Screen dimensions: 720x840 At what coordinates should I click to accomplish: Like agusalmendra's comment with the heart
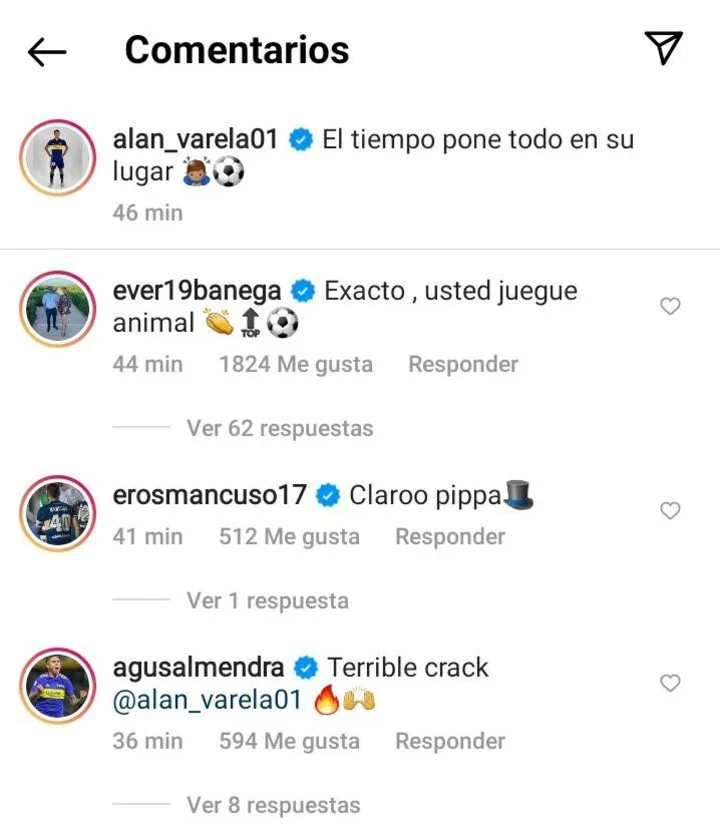(x=670, y=684)
